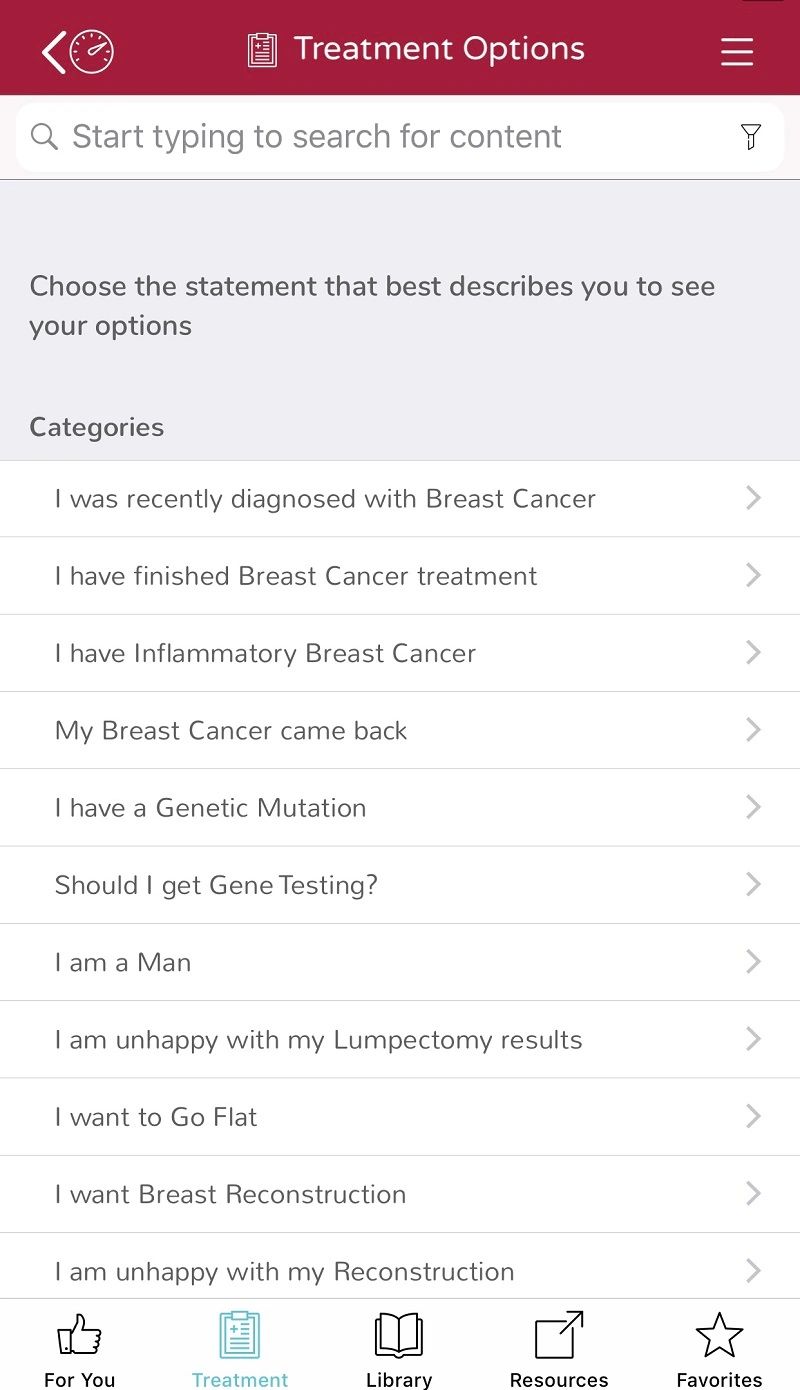Image resolution: width=800 pixels, height=1390 pixels.
Task: Choose the 'I am a Man' category
Action: 400,962
